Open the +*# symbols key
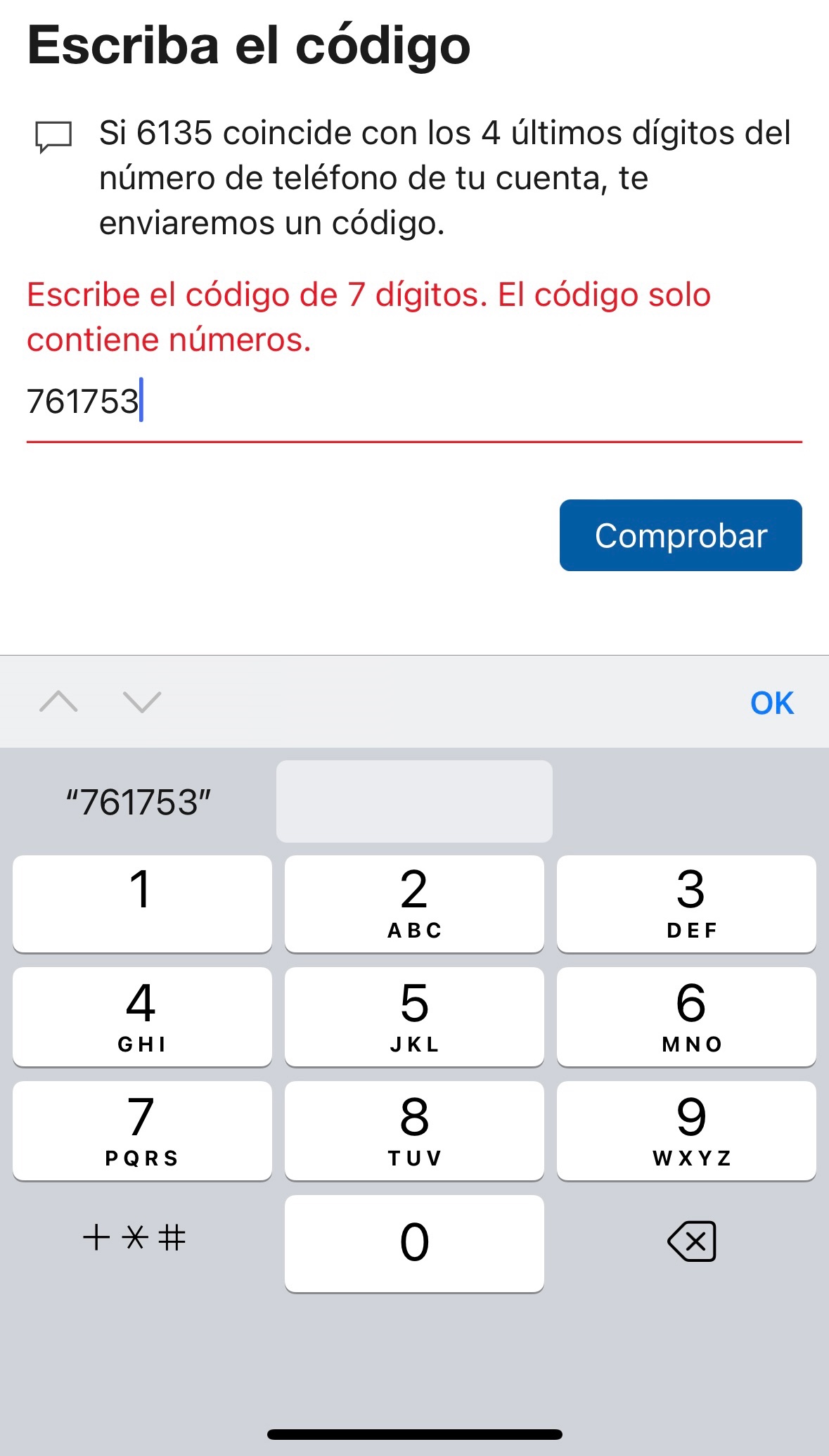 coord(134,1238)
